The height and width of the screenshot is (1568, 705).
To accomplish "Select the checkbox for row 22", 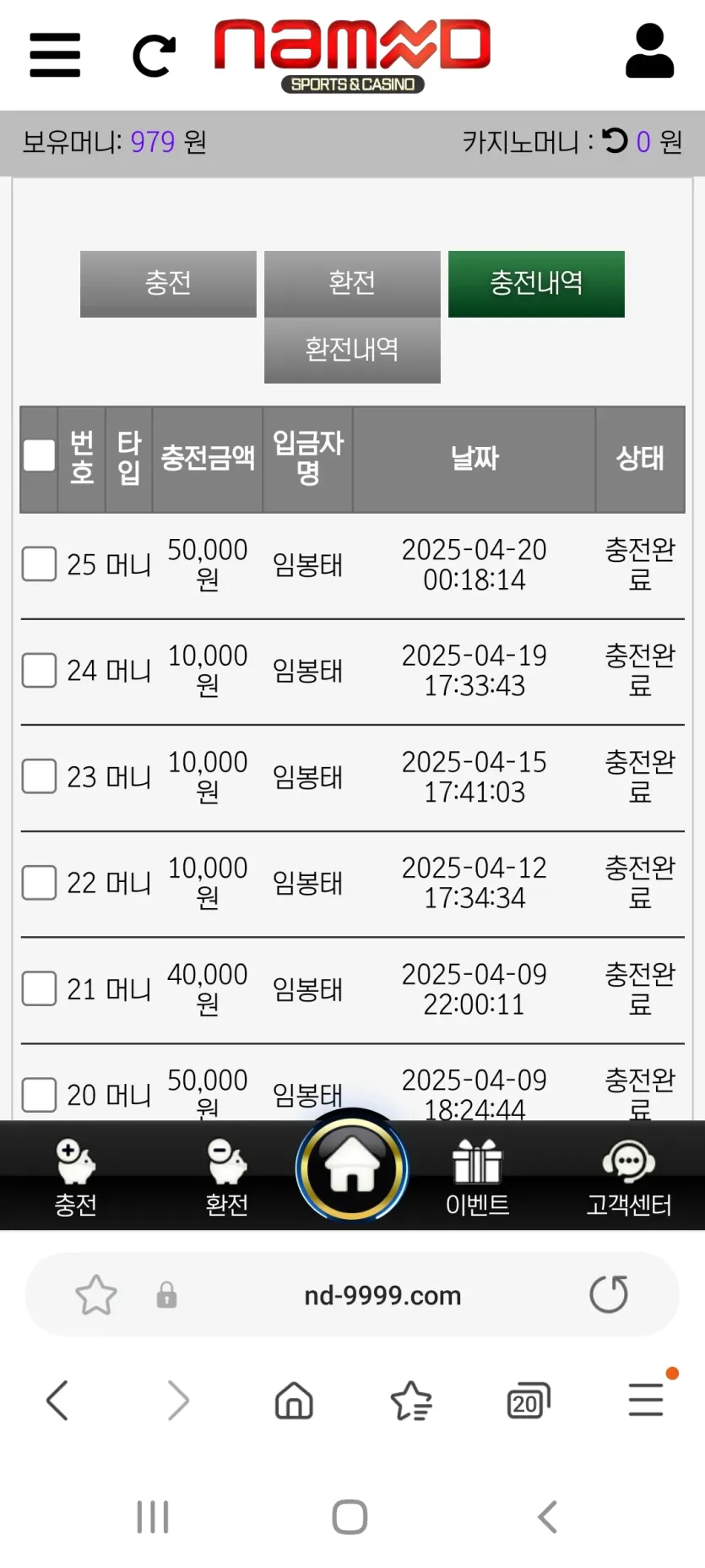I will tap(39, 882).
